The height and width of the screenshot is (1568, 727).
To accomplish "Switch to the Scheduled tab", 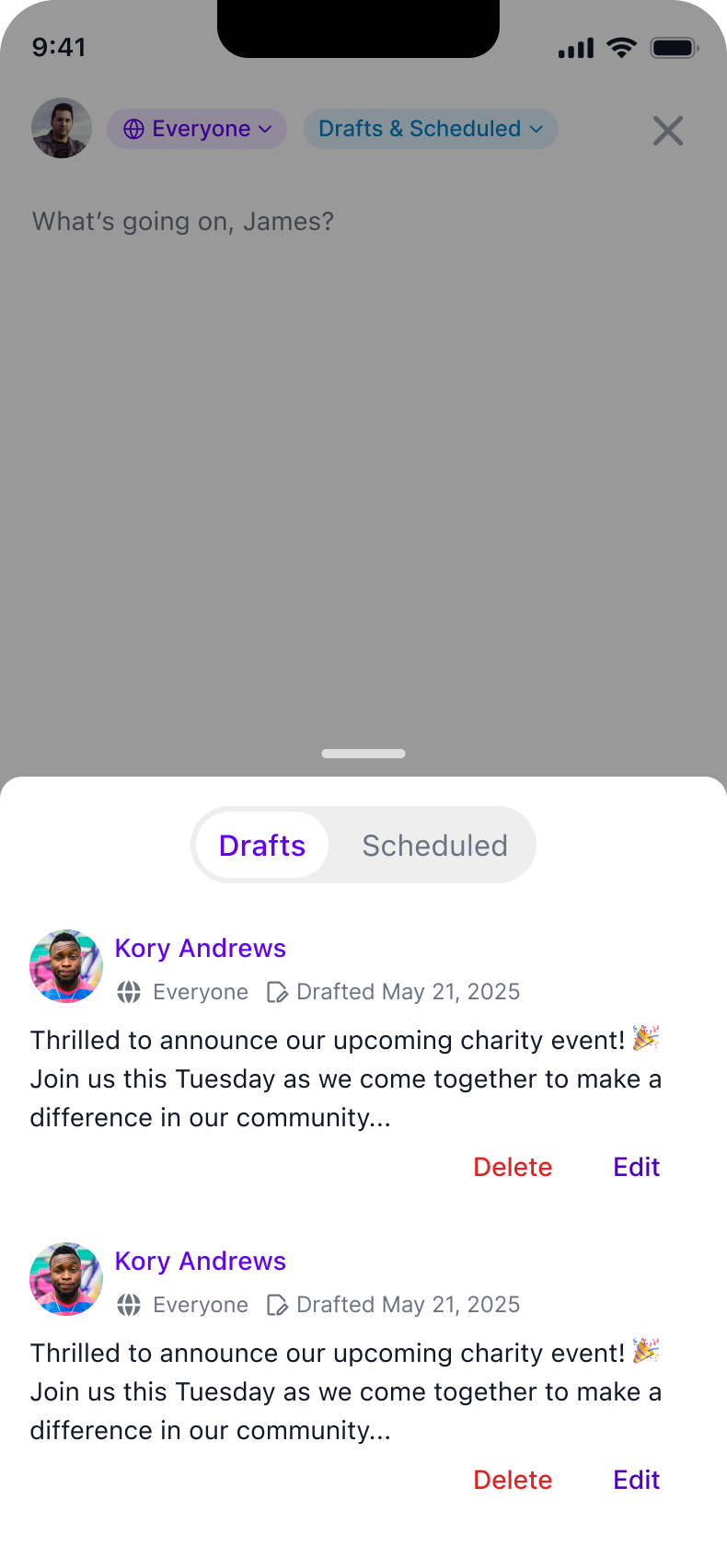I will click(434, 846).
